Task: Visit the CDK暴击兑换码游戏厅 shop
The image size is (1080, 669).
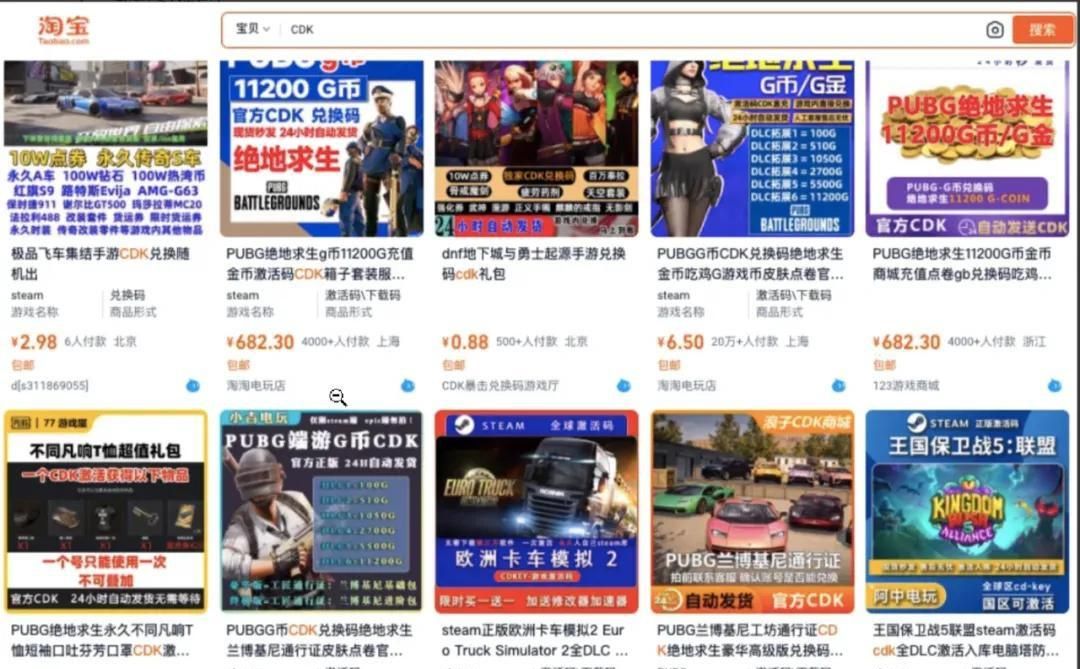Action: click(500, 385)
